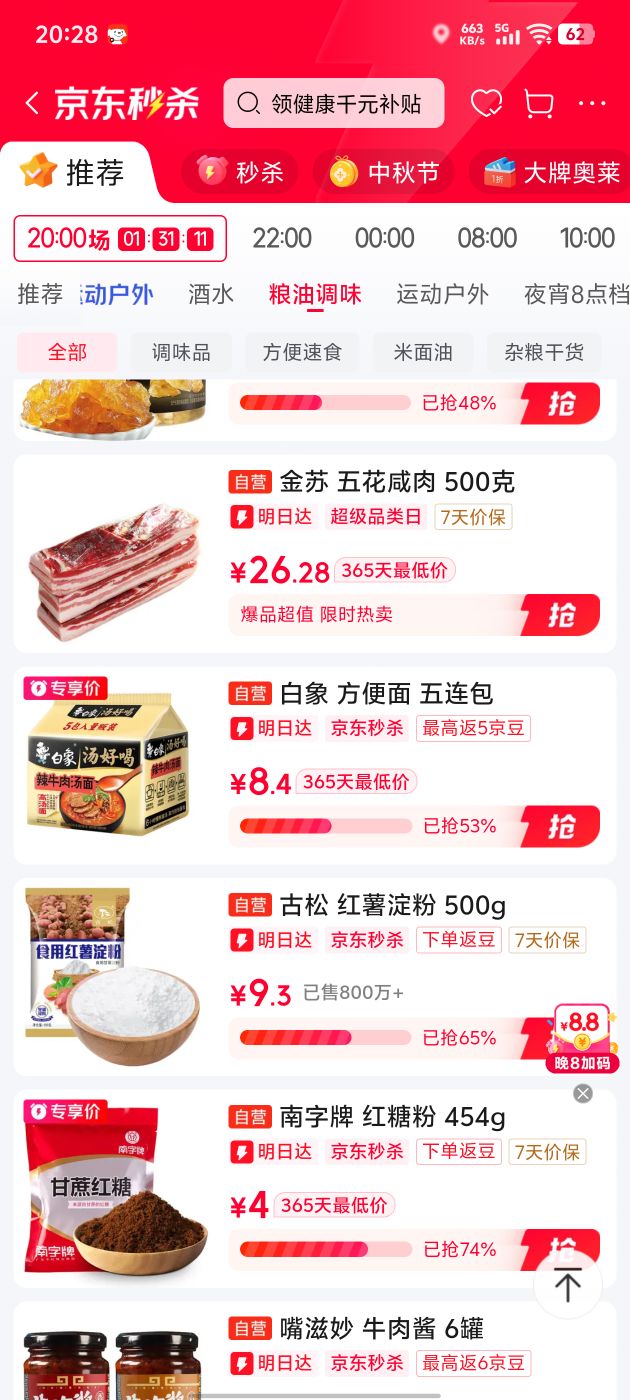Viewport: 630px width, 1400px height.
Task: Open the three-dot overflow menu
Action: click(592, 103)
